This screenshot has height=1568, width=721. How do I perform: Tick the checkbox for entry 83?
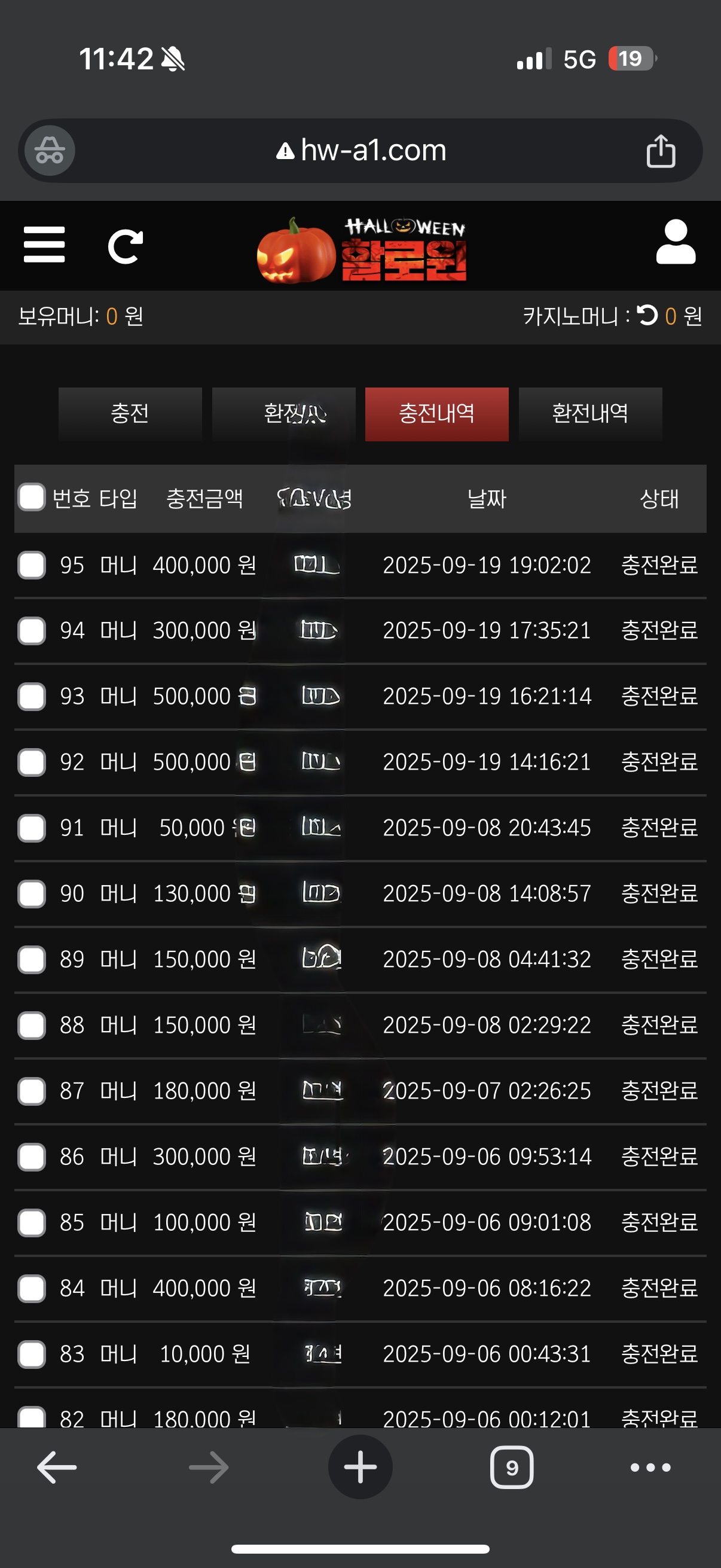pyautogui.click(x=32, y=1354)
